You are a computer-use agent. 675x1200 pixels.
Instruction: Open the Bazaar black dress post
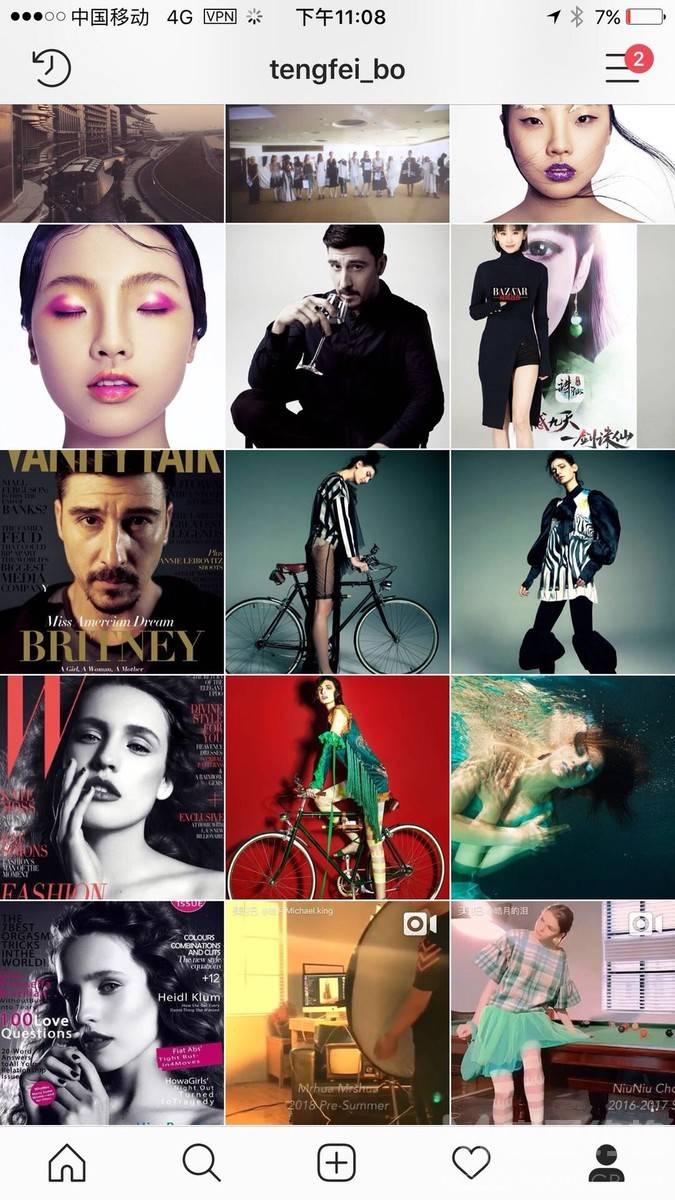(562, 336)
